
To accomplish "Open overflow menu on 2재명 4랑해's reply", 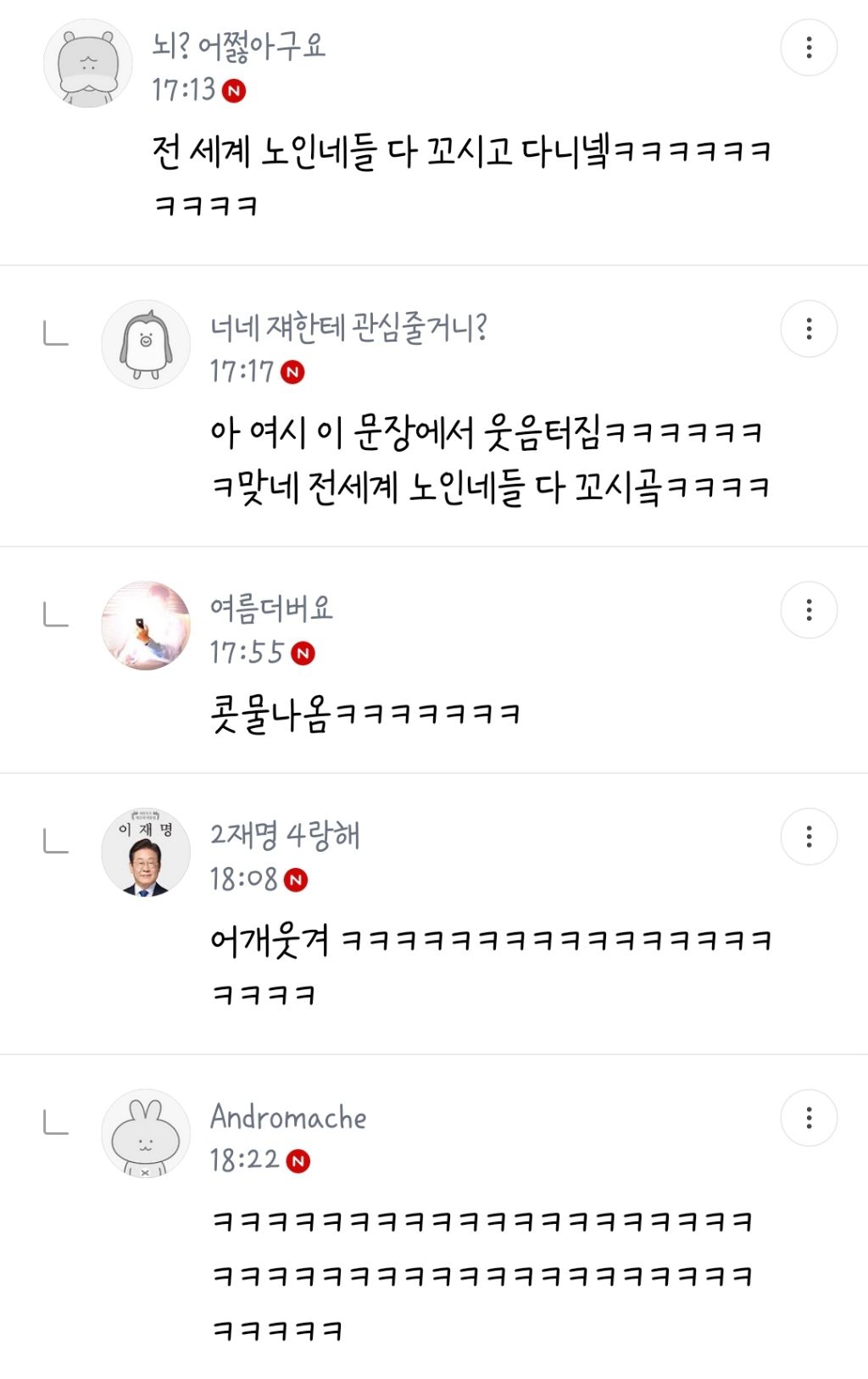I will click(x=809, y=837).
